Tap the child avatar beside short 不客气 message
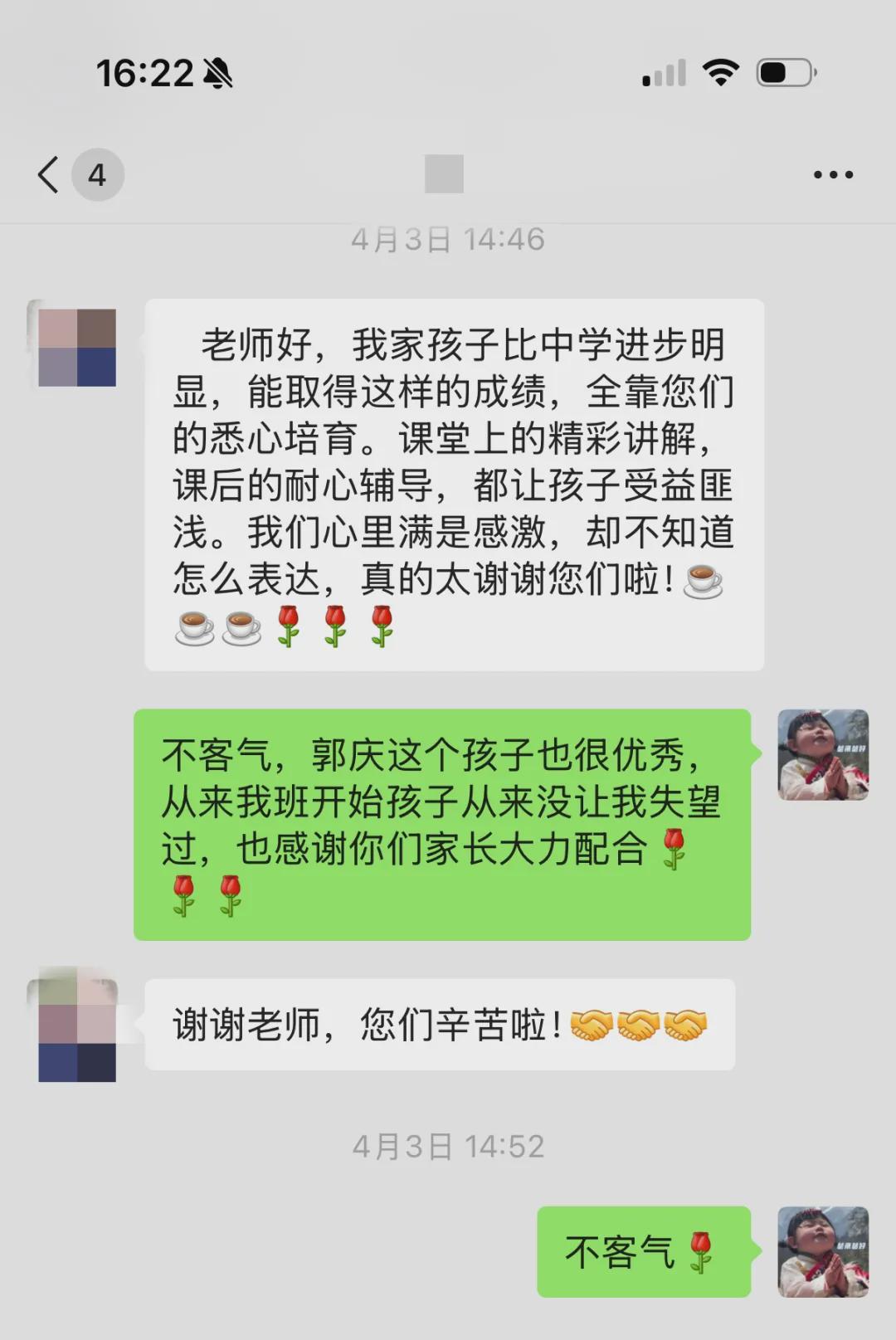The width and height of the screenshot is (896, 1340). [x=822, y=1251]
